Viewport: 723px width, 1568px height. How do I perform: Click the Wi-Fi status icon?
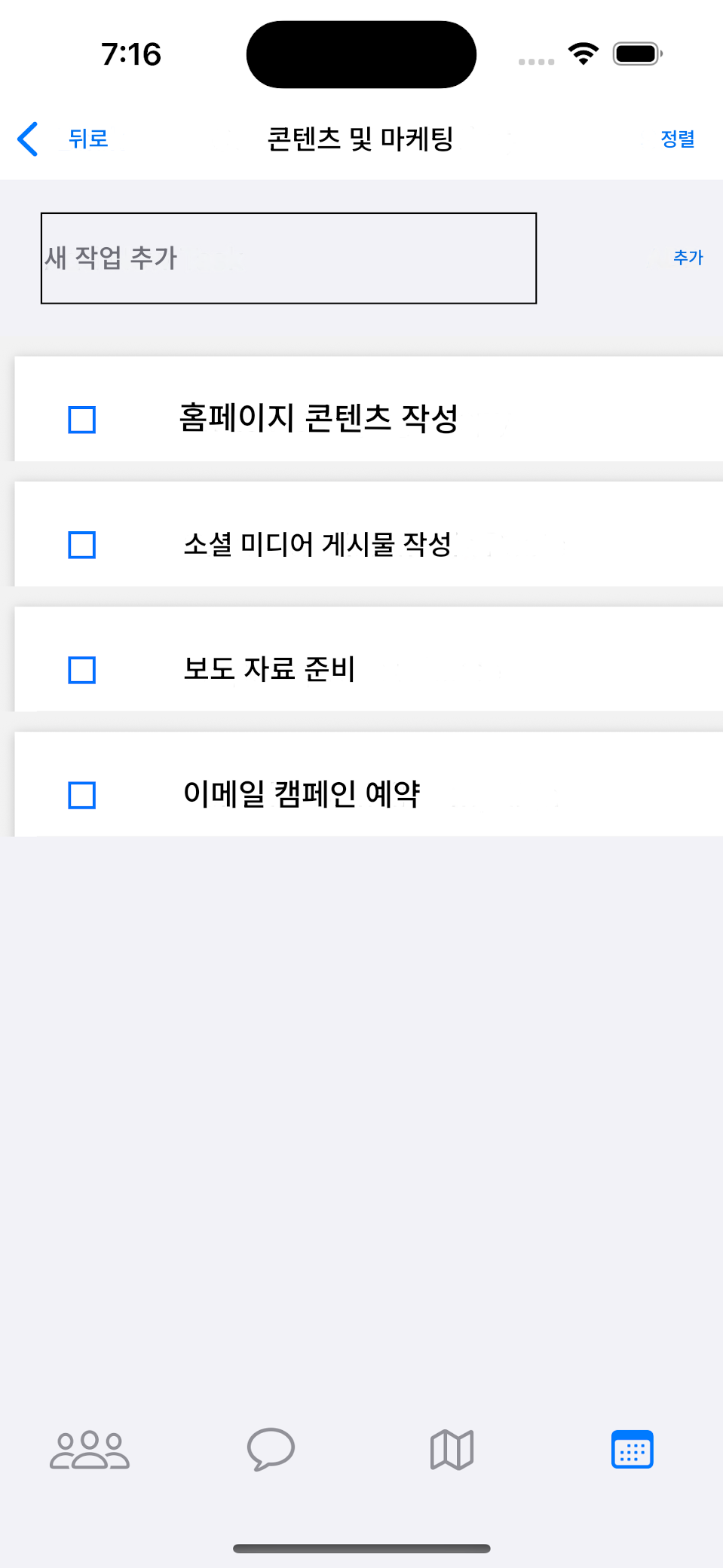pyautogui.click(x=582, y=53)
